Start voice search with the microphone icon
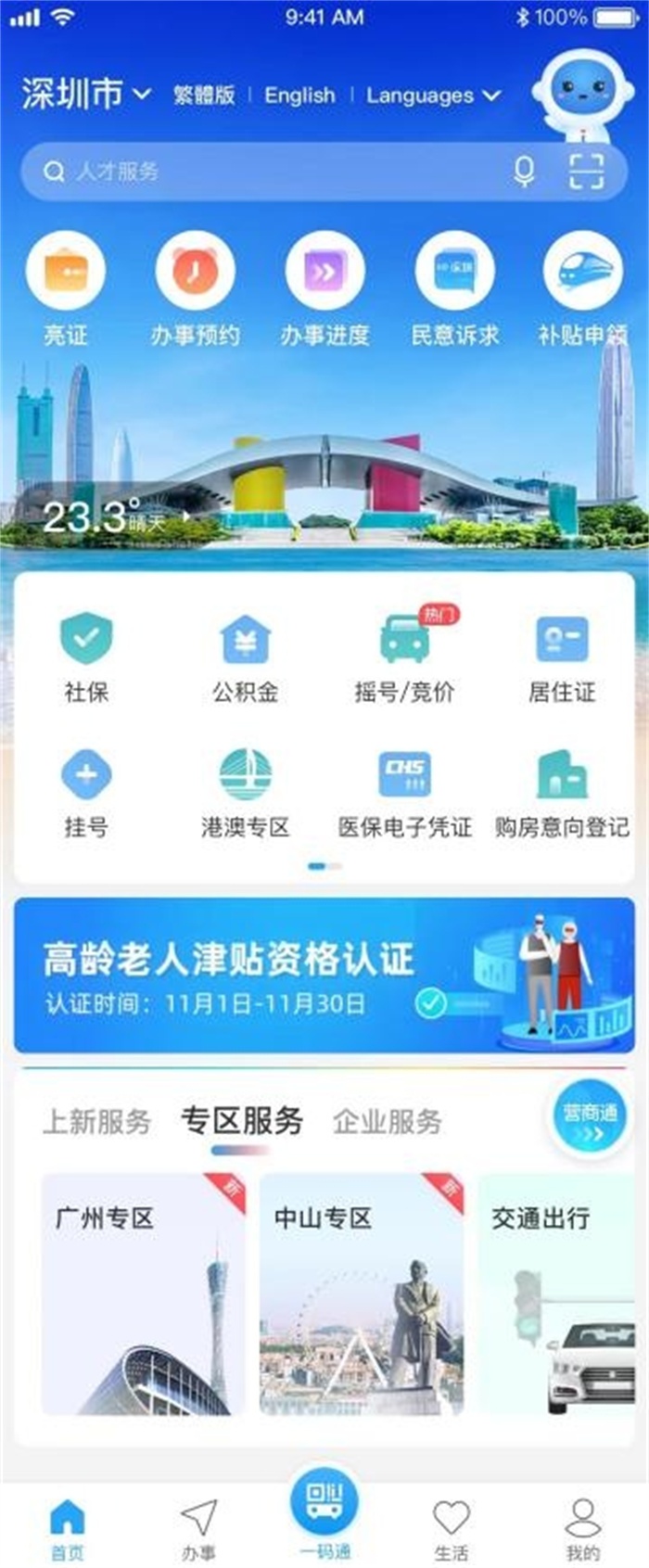 (x=524, y=172)
